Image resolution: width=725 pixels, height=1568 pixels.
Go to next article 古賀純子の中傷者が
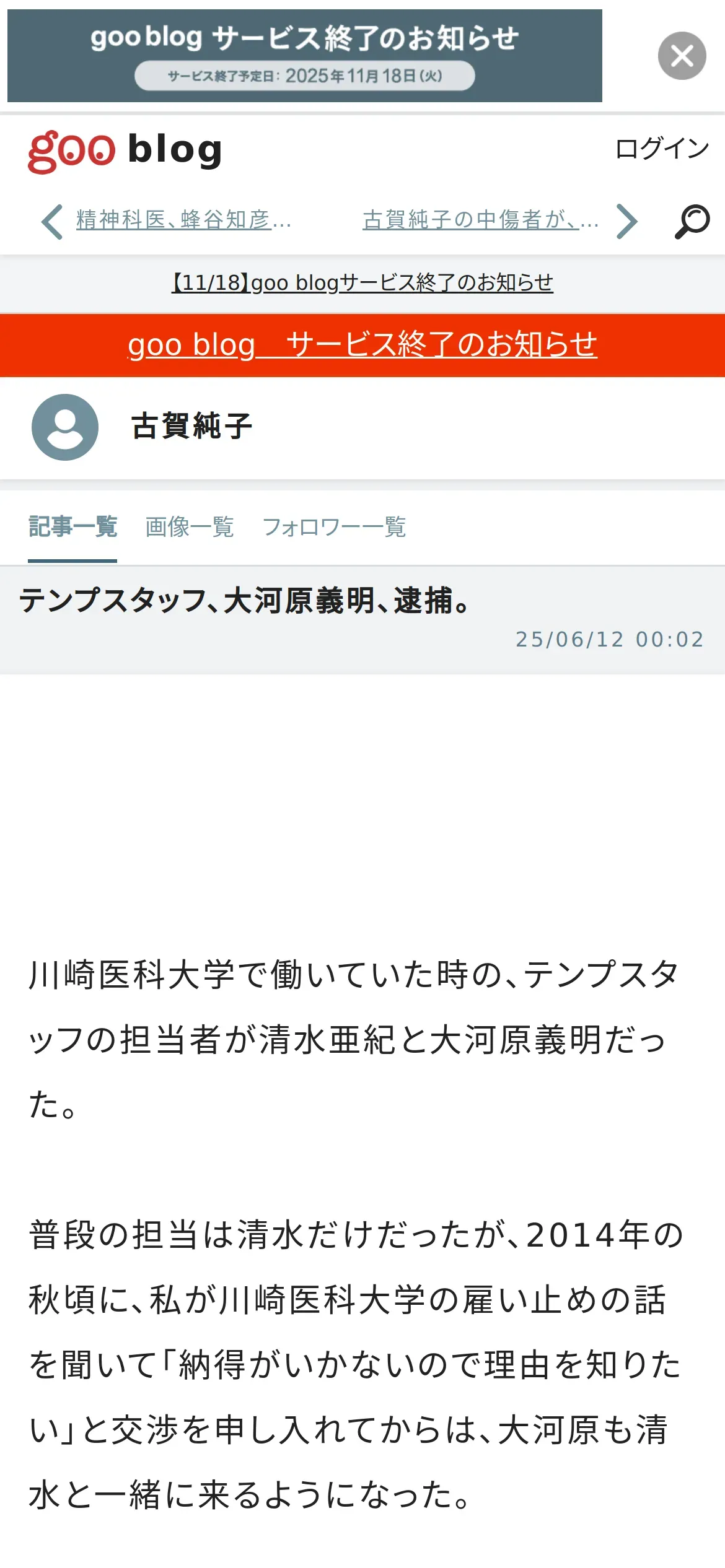point(480,220)
